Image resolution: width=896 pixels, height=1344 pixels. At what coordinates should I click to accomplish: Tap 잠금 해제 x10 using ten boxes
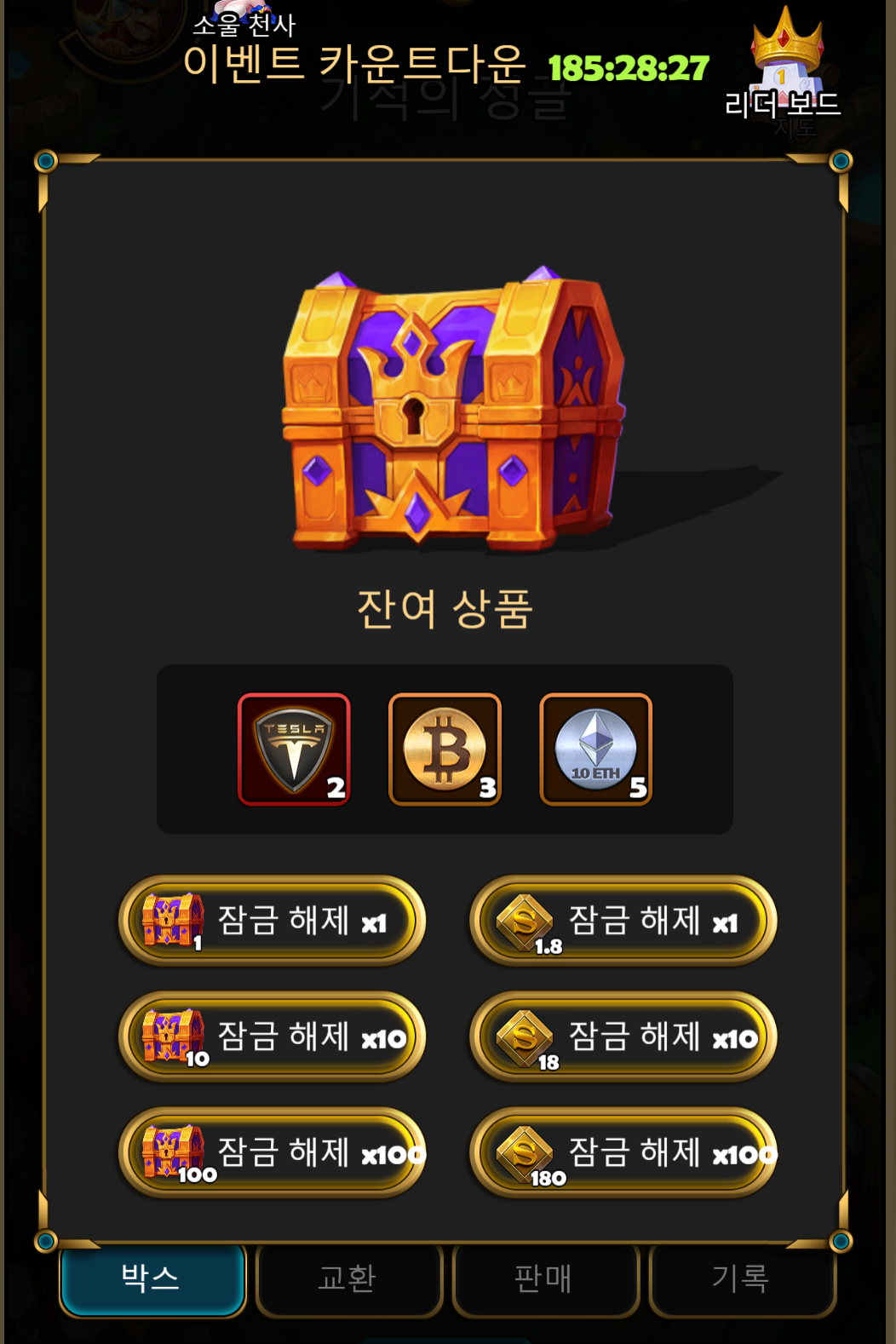(272, 1037)
